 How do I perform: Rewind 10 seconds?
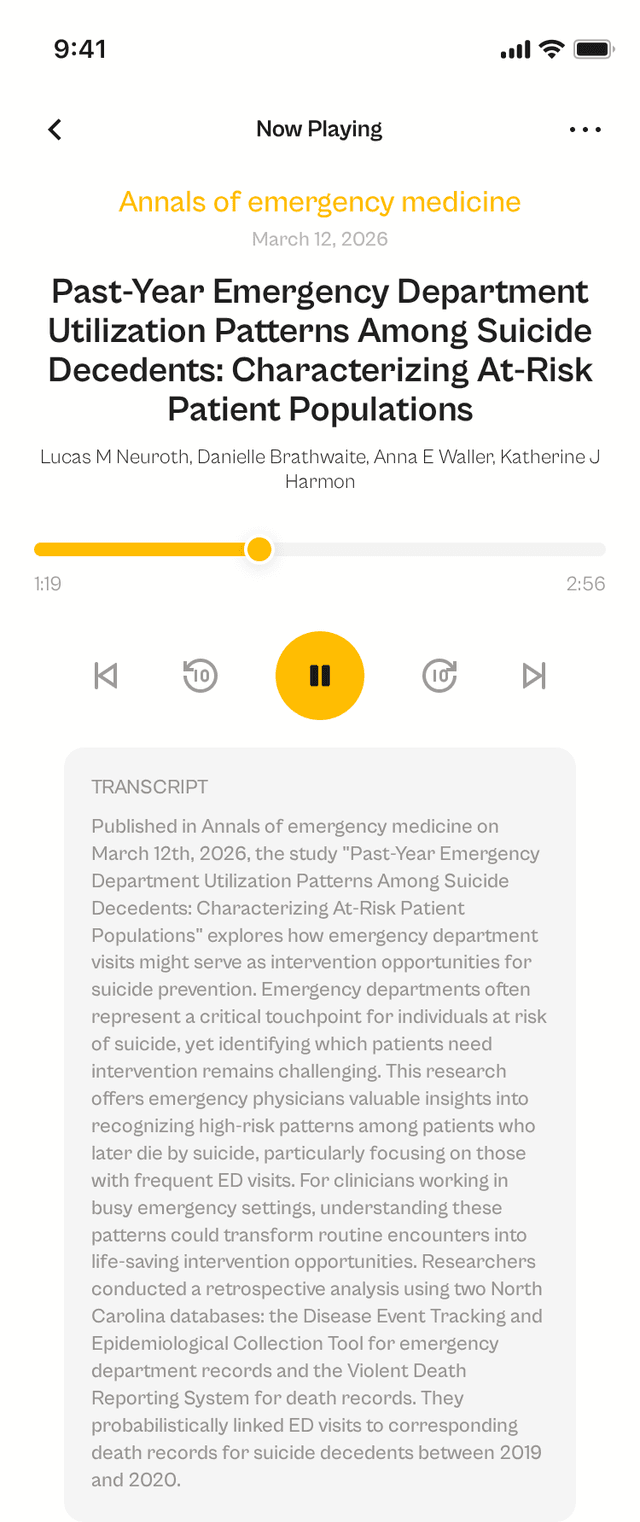click(x=201, y=676)
